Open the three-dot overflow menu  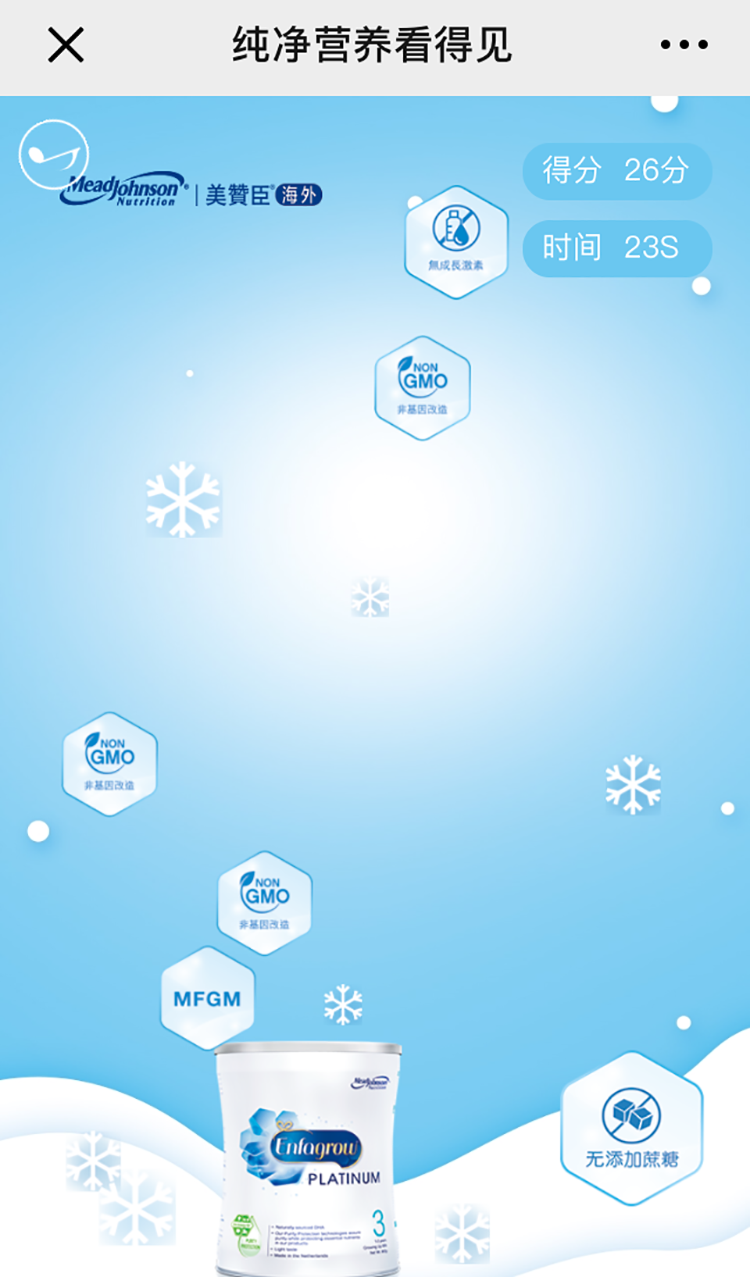click(x=684, y=45)
